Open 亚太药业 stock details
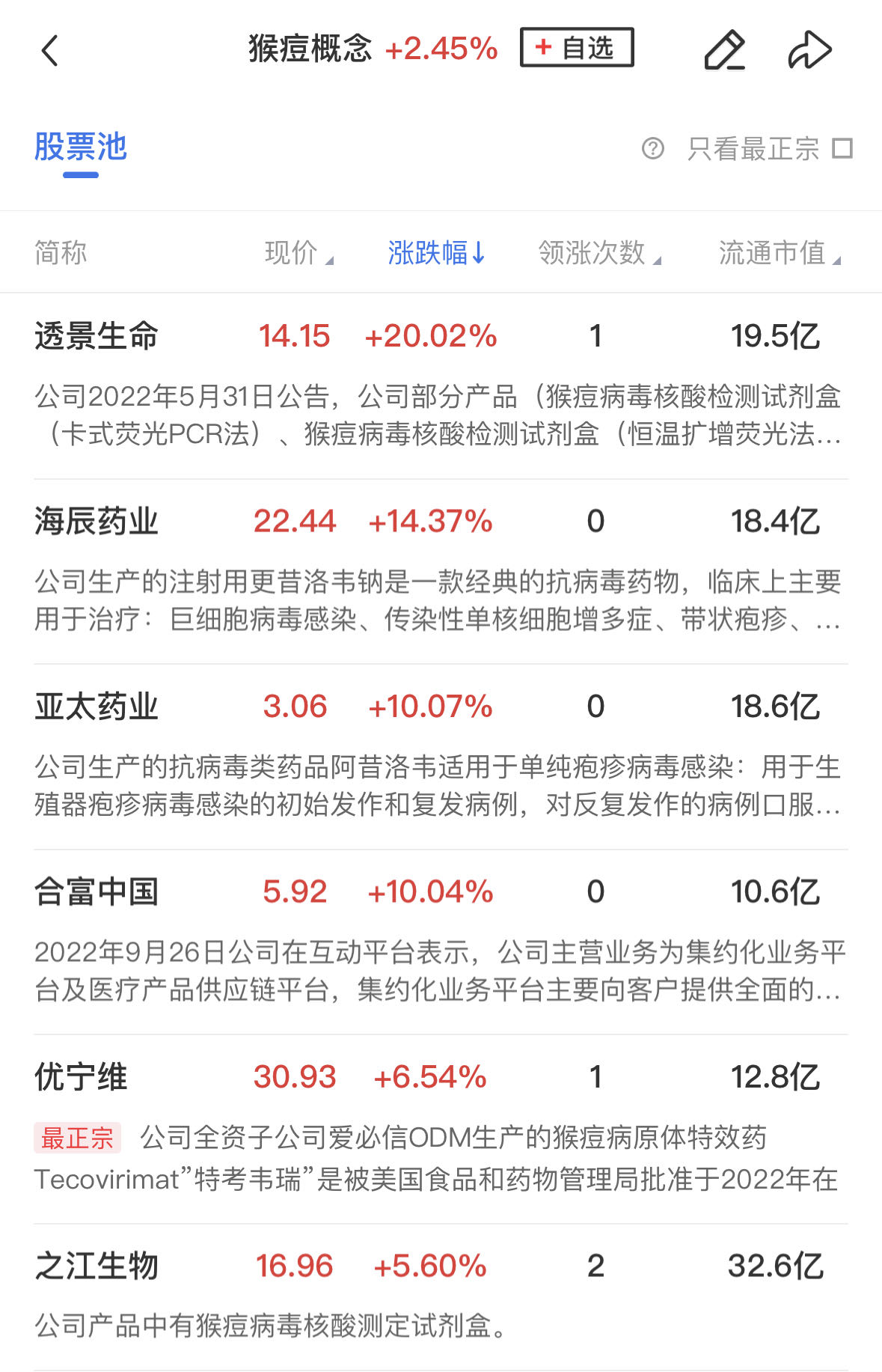 (x=97, y=707)
